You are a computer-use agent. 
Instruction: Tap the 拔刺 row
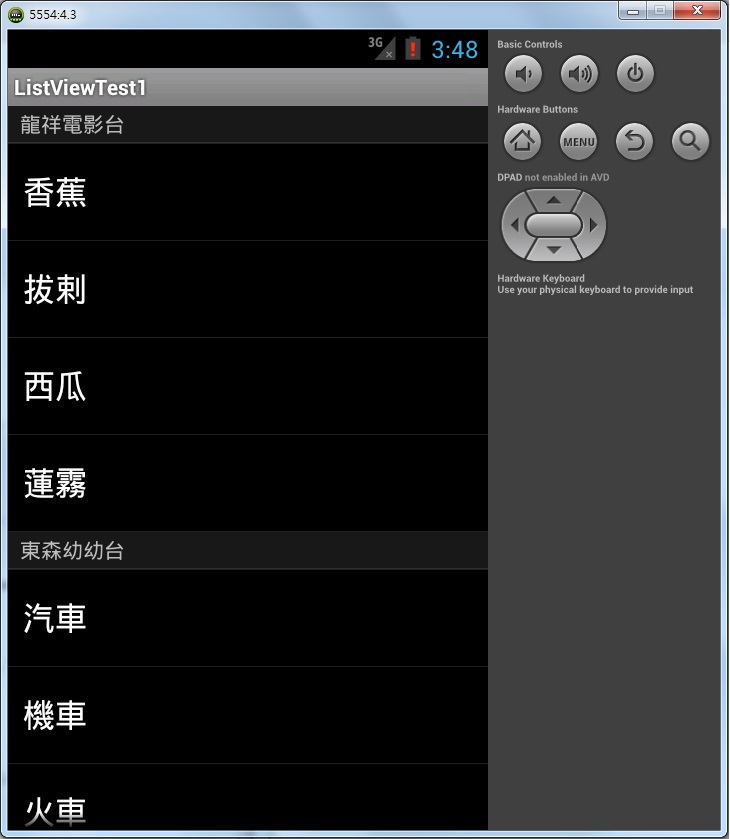click(247, 289)
